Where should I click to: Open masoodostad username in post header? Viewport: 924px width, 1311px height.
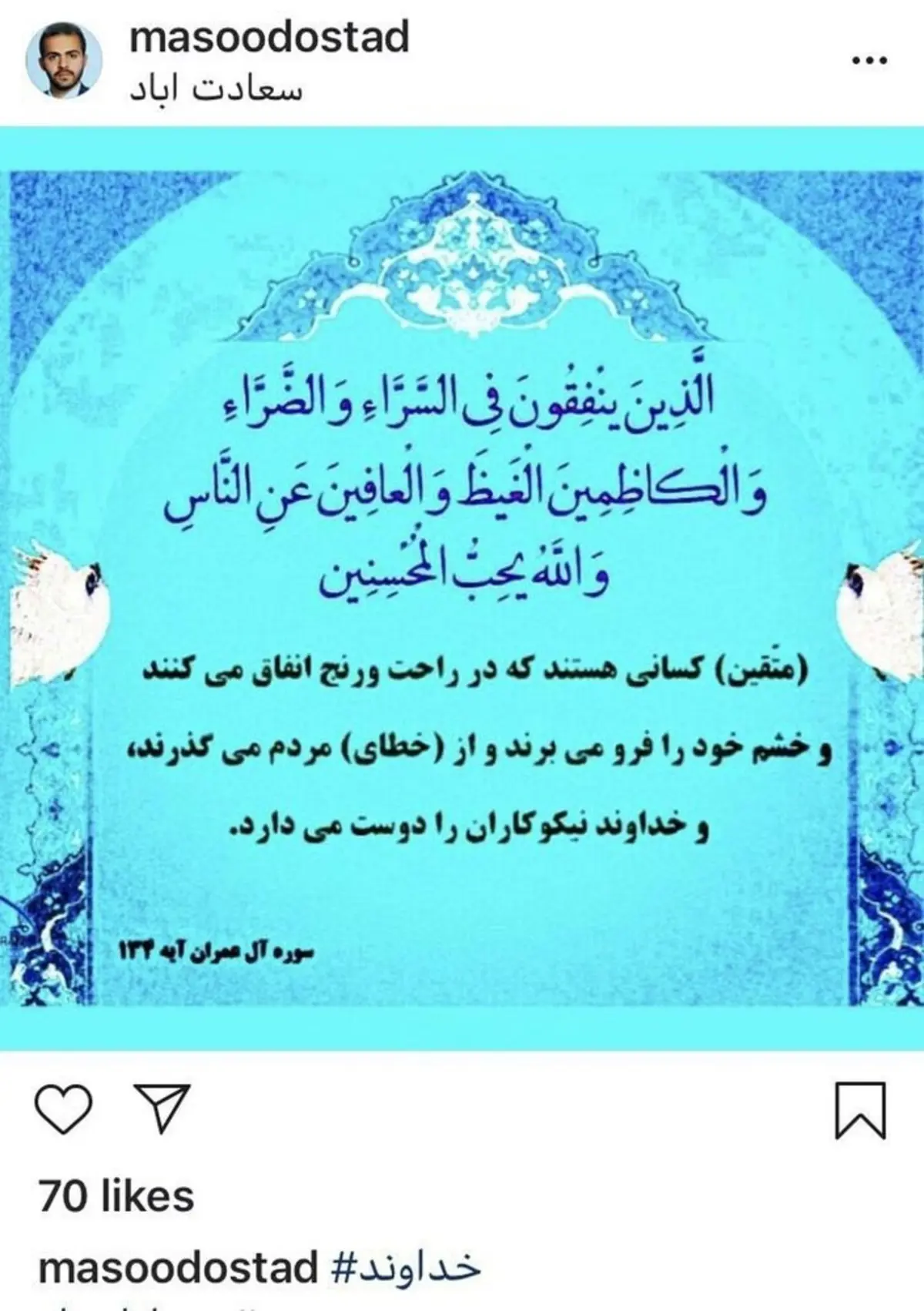click(x=269, y=36)
